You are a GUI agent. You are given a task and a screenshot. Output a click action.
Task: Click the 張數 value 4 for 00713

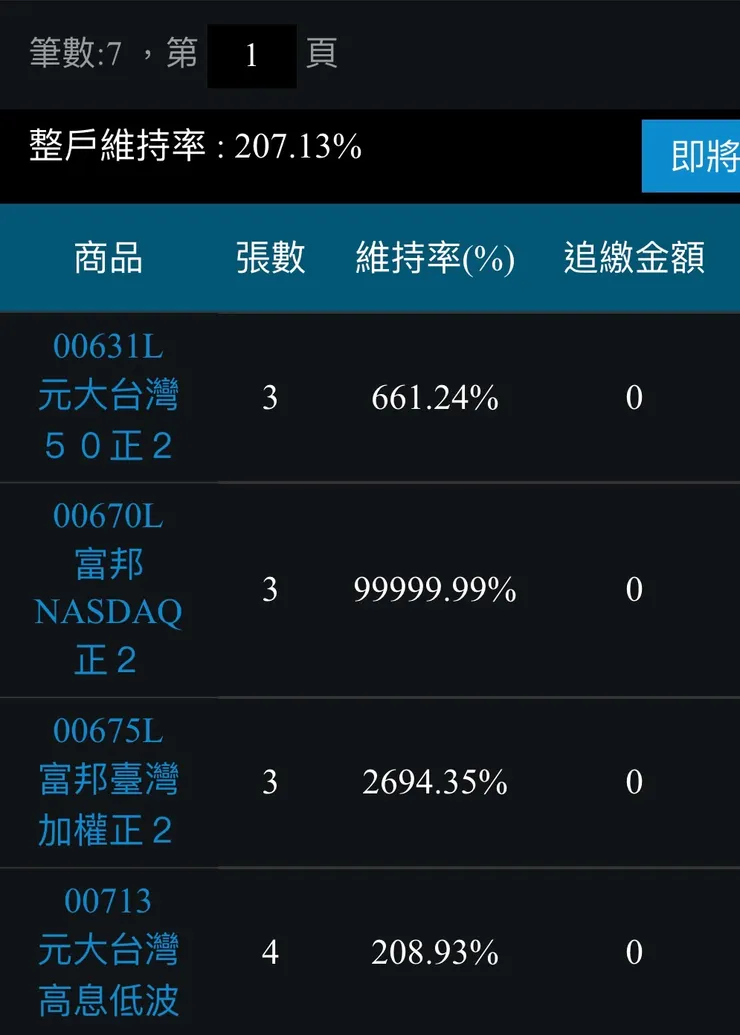tap(270, 953)
